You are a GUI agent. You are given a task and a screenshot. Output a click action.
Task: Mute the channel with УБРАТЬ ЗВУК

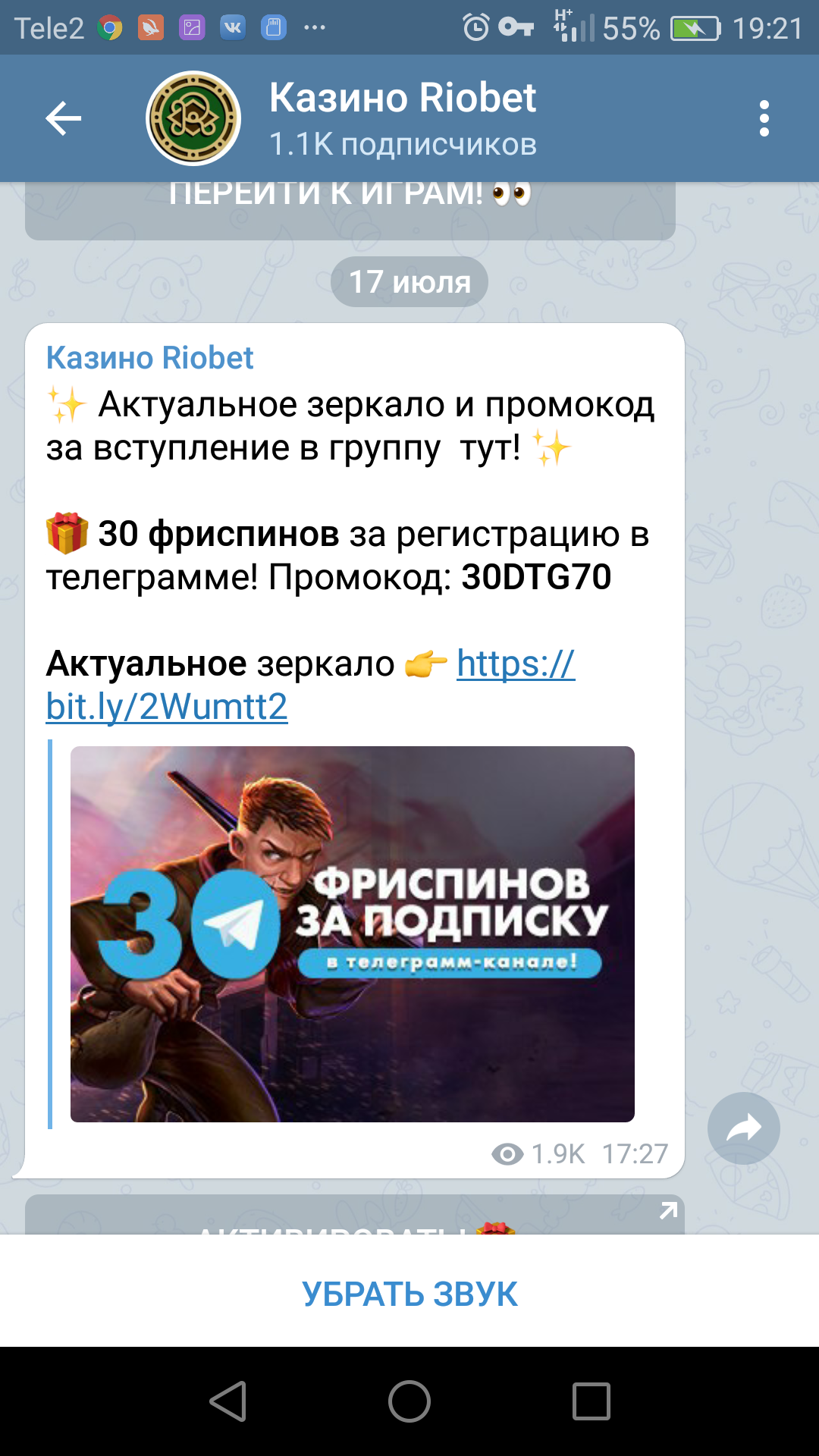point(409,1294)
